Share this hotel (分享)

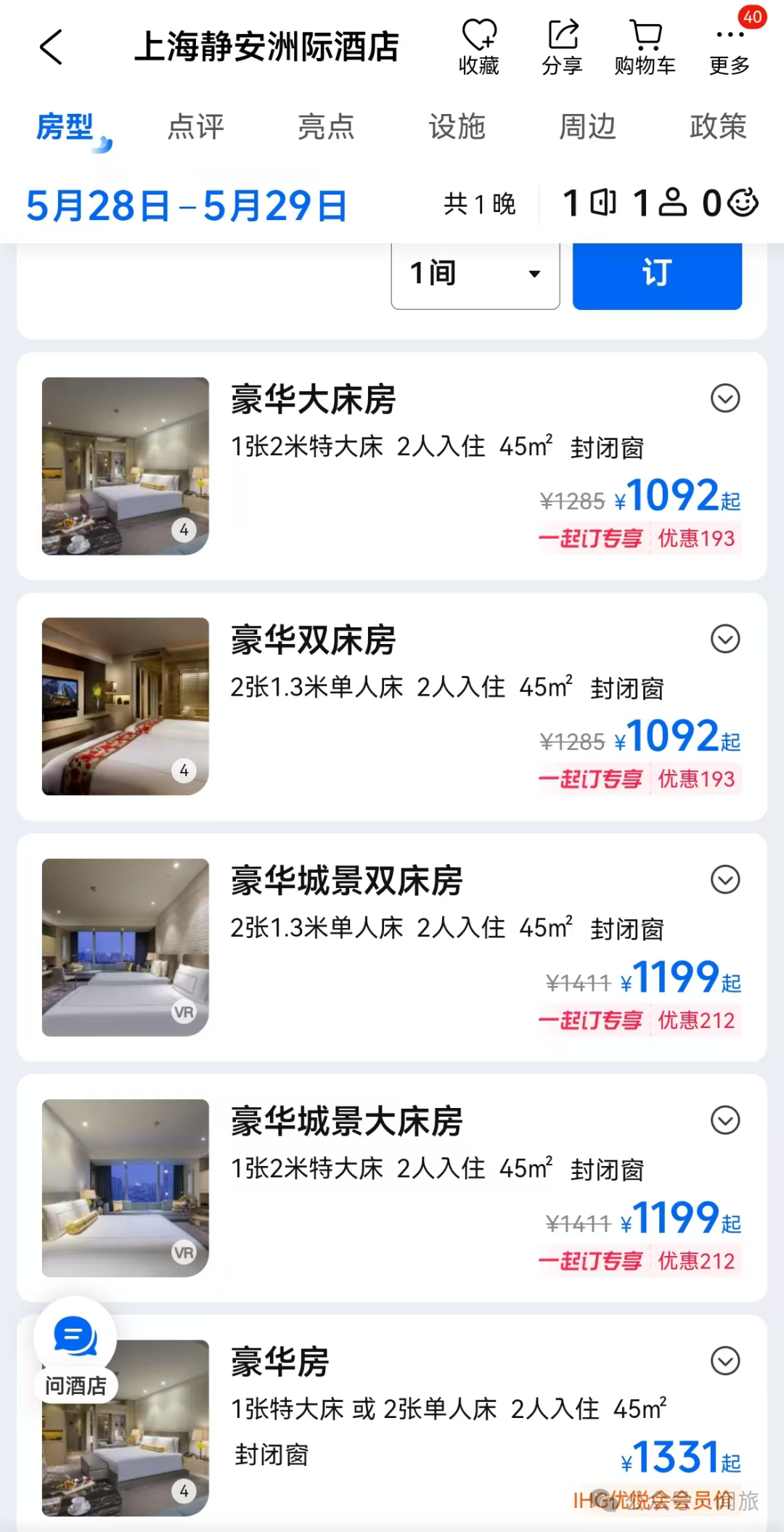tap(563, 47)
